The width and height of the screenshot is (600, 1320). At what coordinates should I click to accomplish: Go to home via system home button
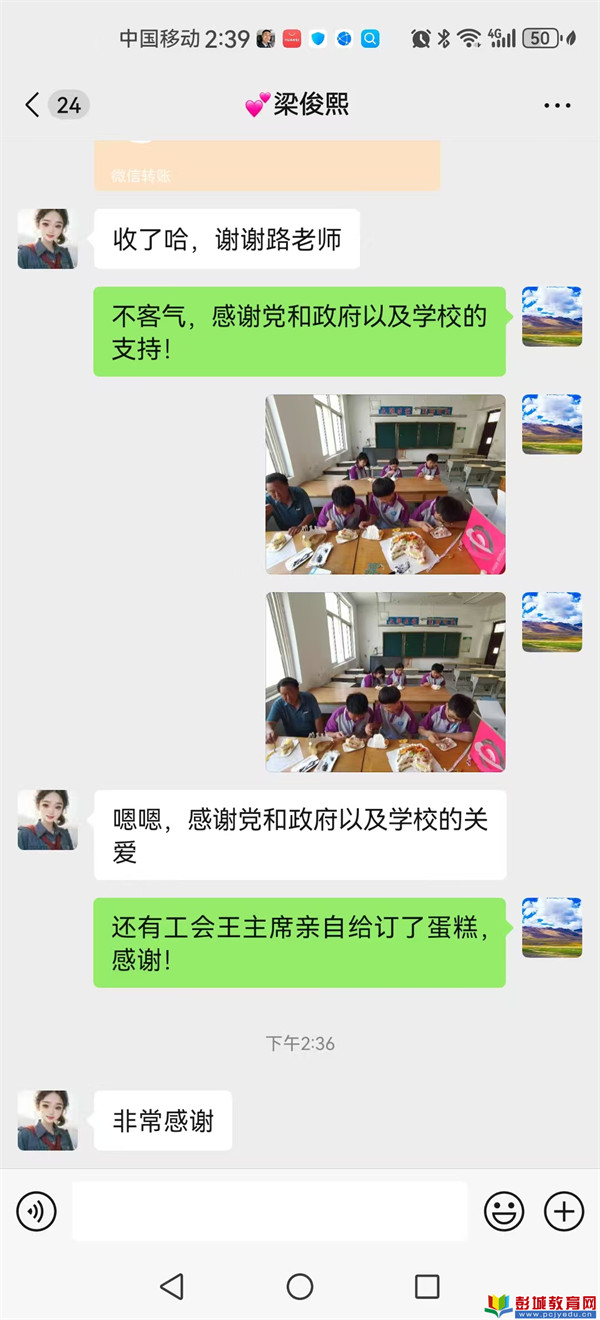point(300,1286)
